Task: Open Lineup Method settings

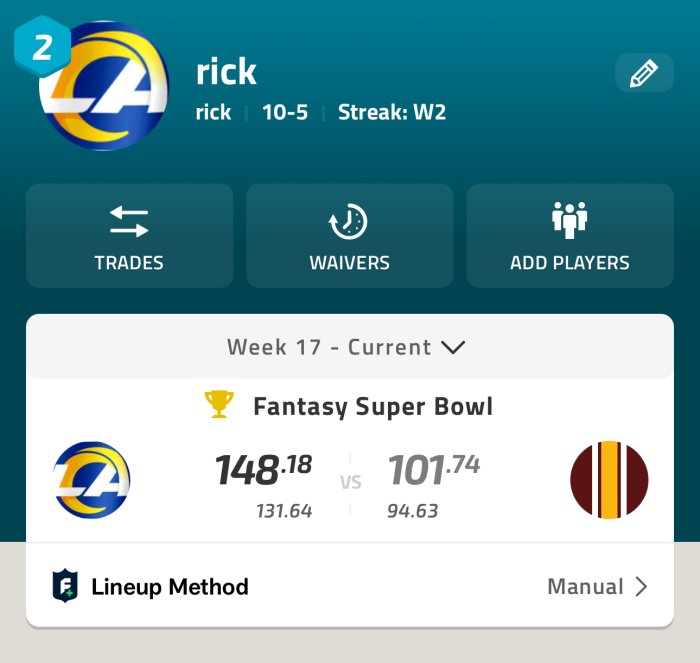Action: point(349,586)
